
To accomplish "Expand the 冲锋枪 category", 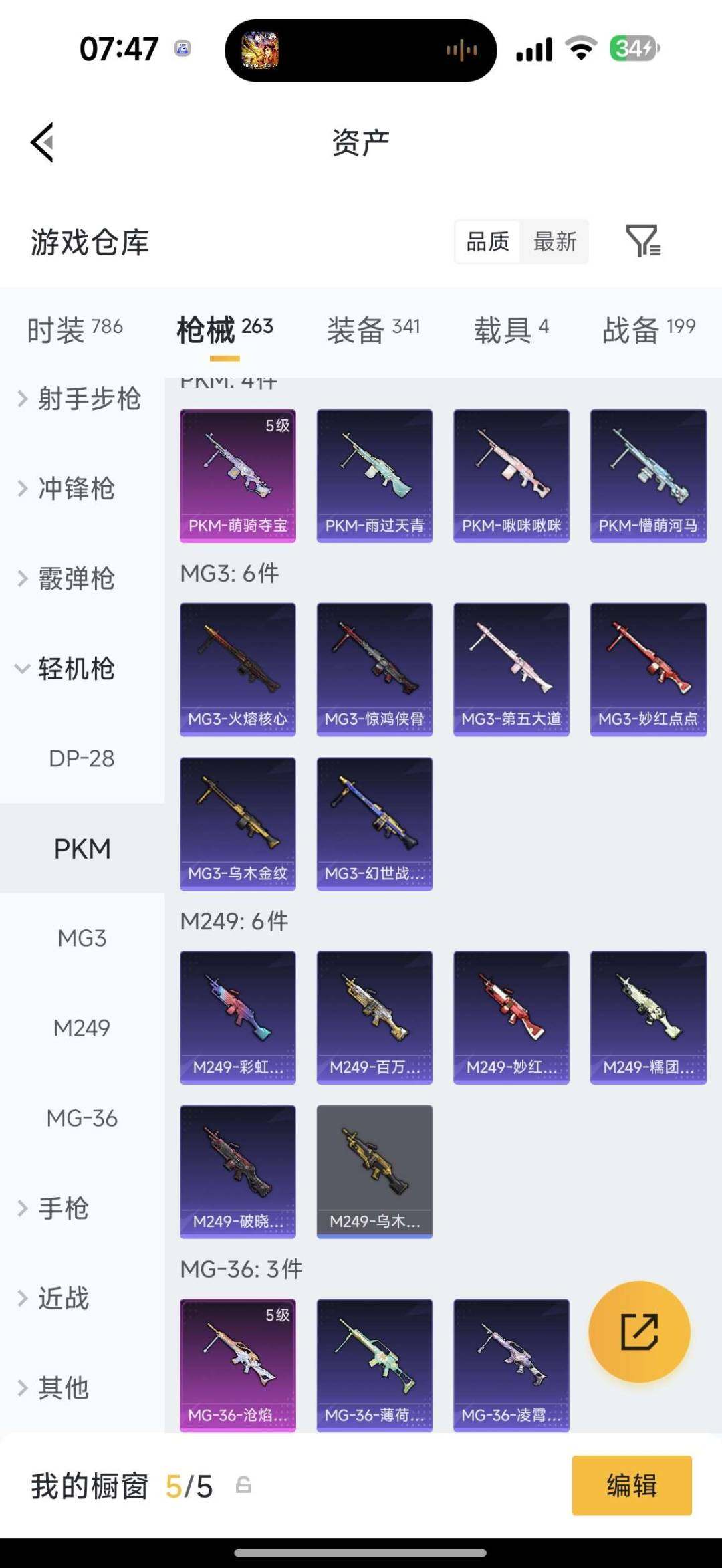I will tap(67, 489).
